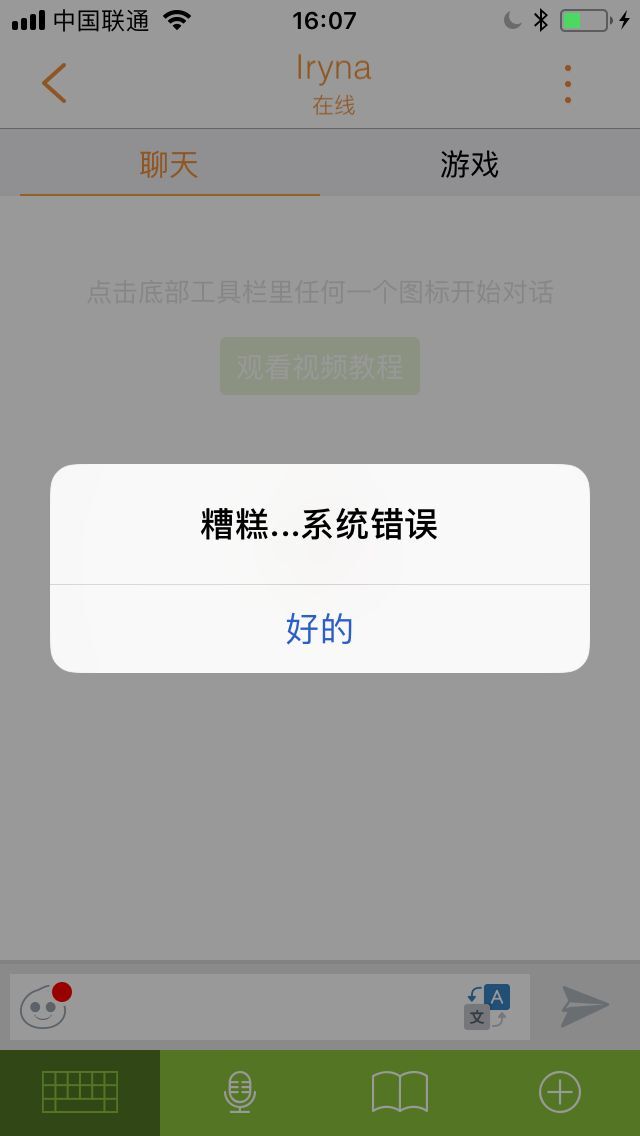Image resolution: width=640 pixels, height=1136 pixels.
Task: Select the keyboard input toolbar item
Action: (x=80, y=1093)
